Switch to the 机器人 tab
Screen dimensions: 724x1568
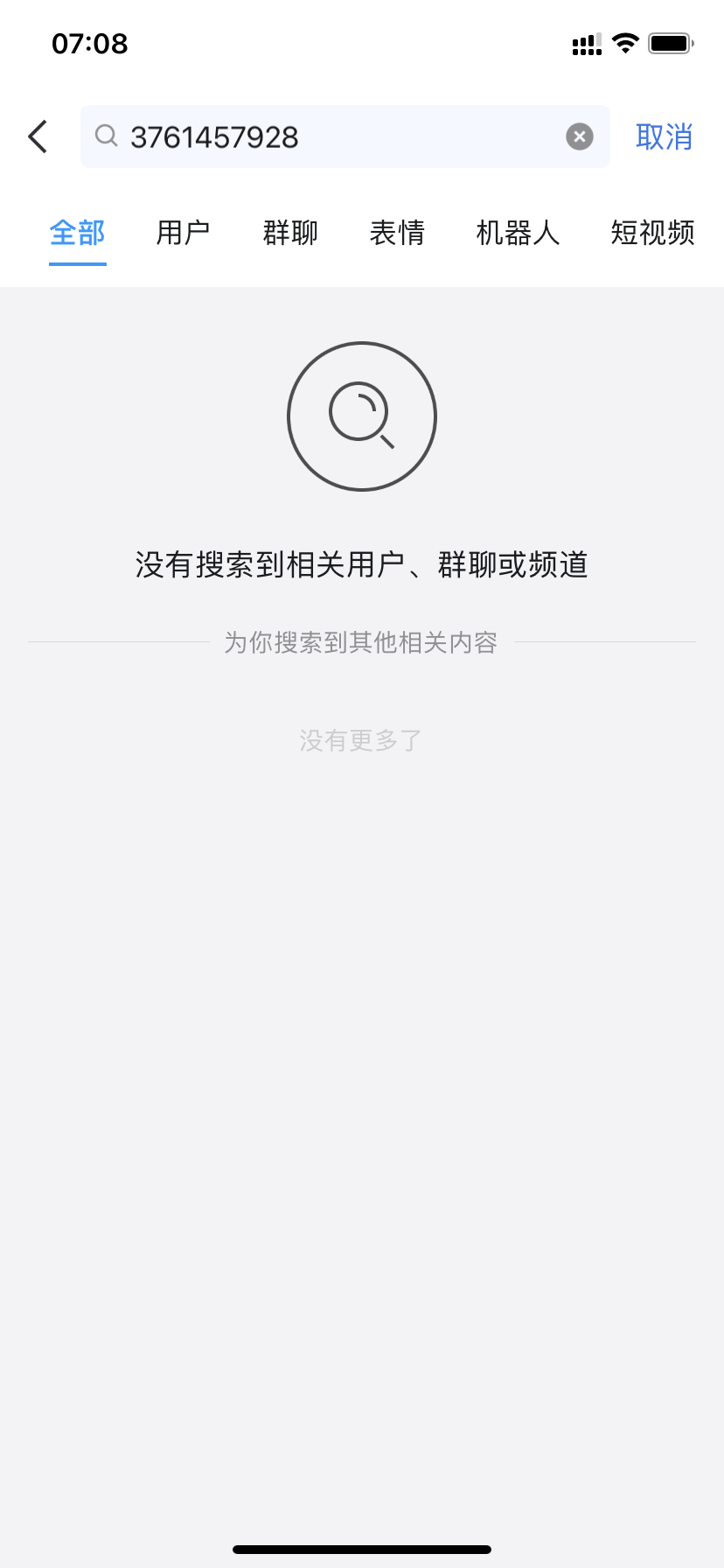click(518, 233)
